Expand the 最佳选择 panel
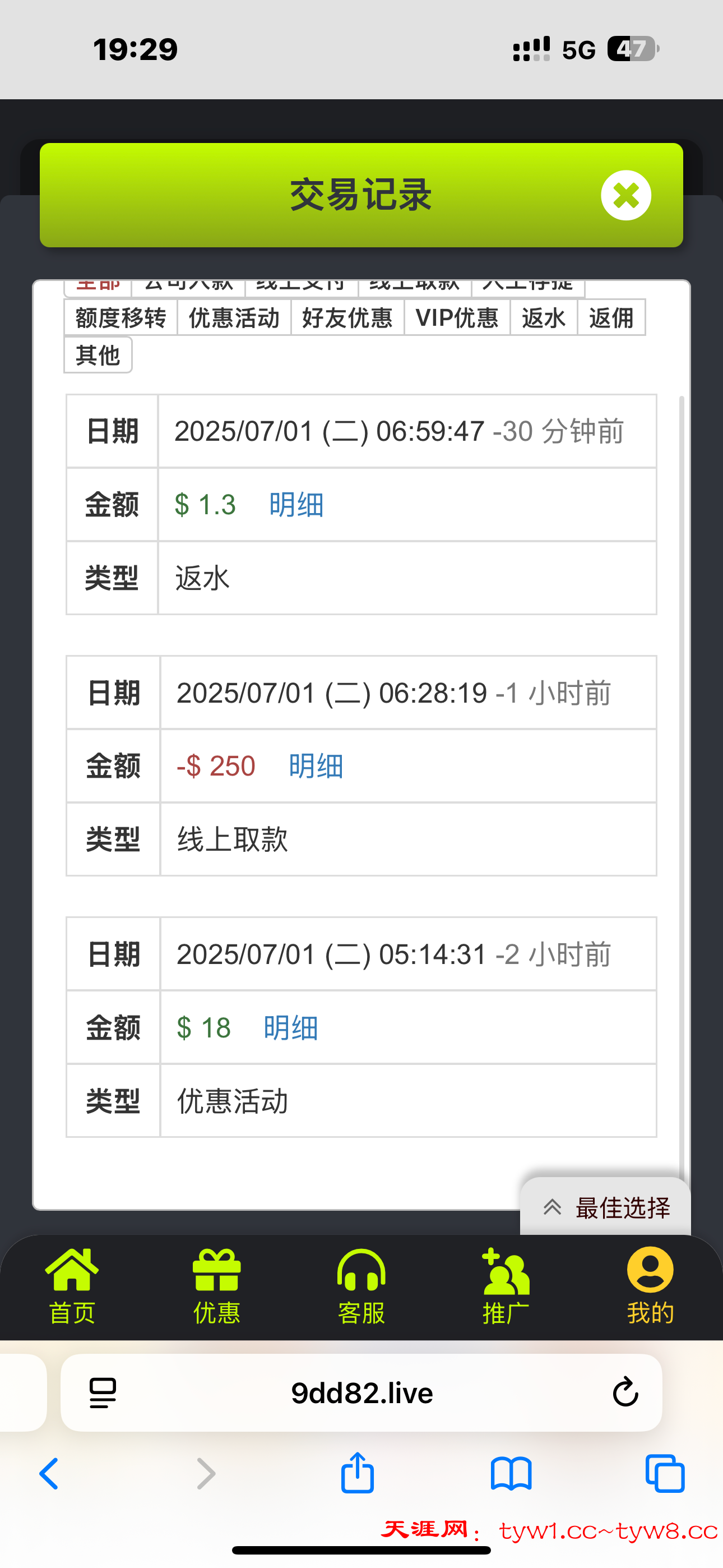 click(x=606, y=1207)
